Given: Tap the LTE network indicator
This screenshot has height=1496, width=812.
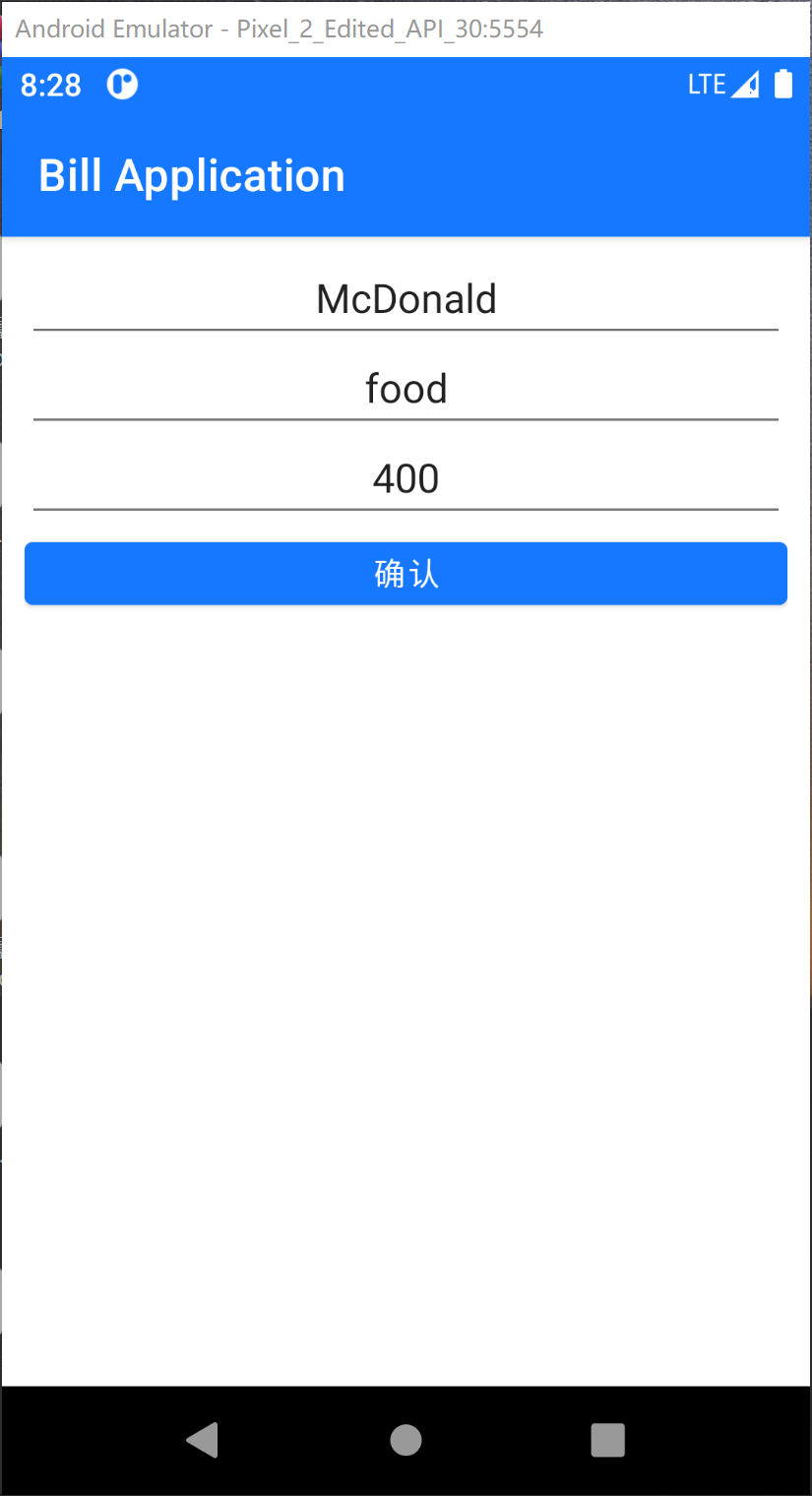Looking at the screenshot, I should pyautogui.click(x=707, y=85).
